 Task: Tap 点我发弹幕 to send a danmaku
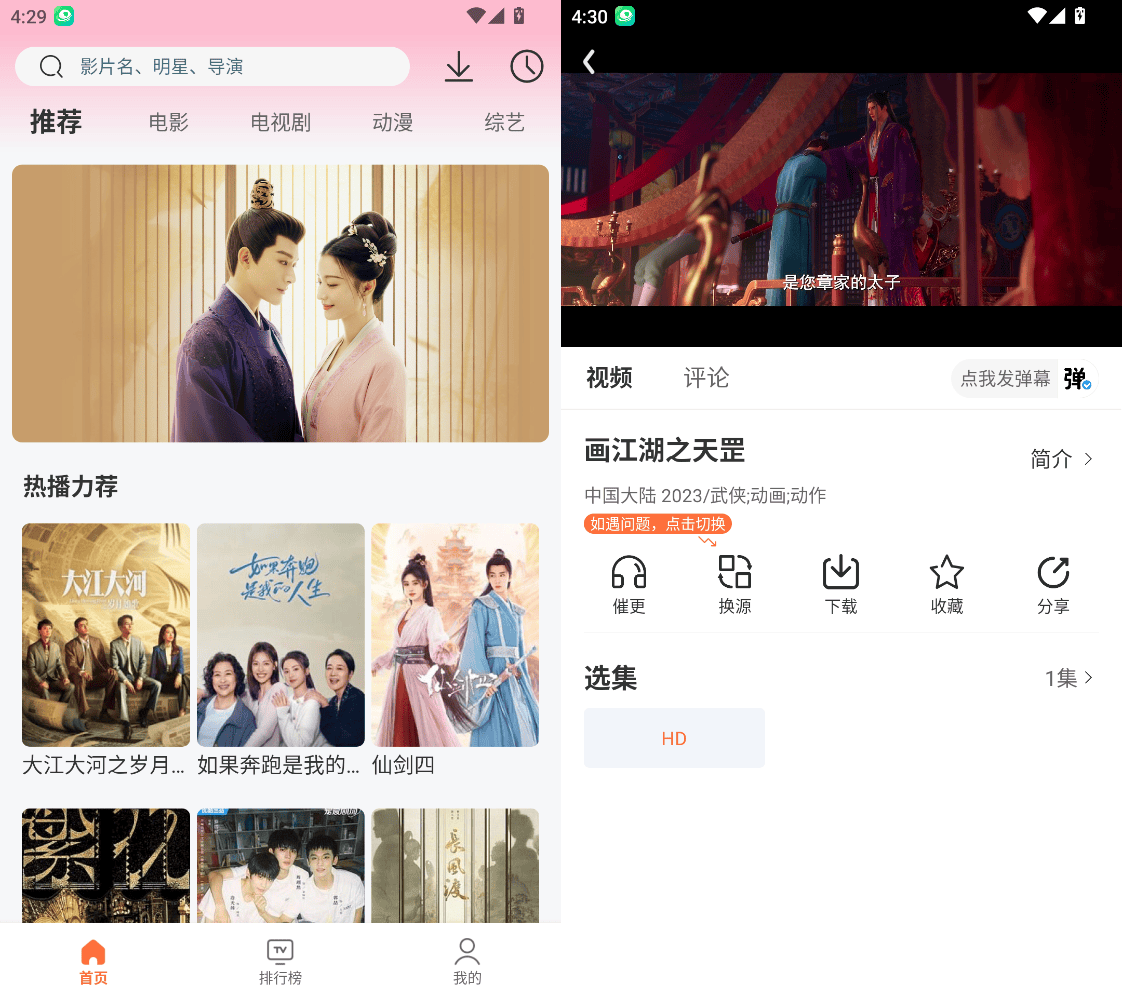tap(1005, 379)
